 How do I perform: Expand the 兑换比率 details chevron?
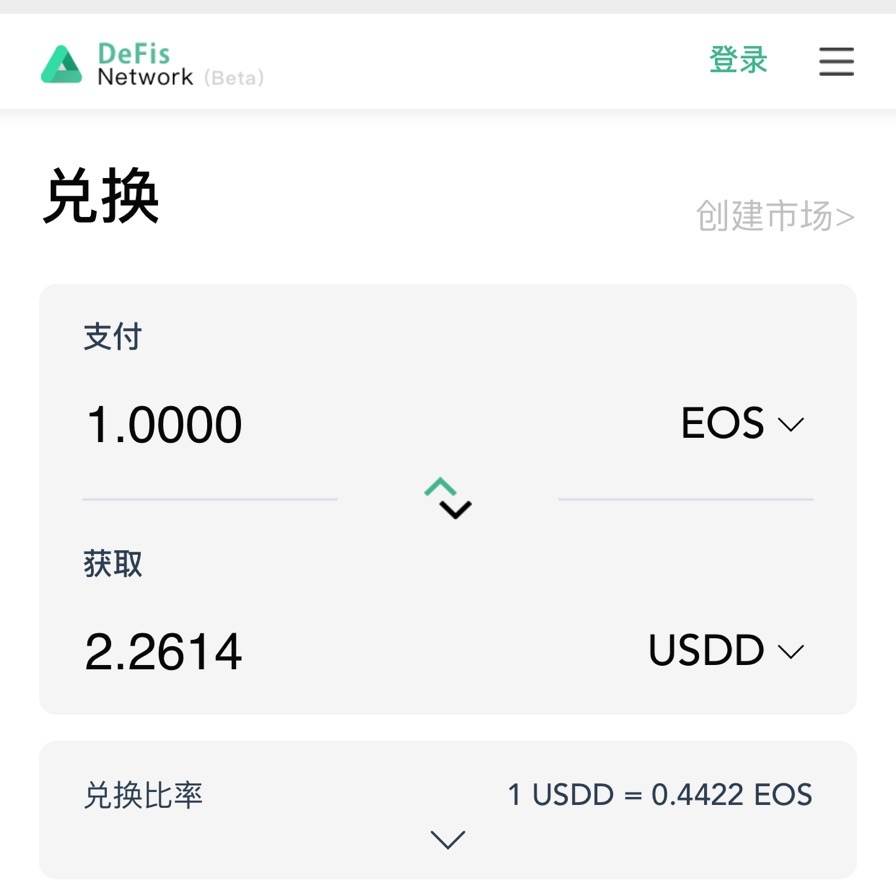(447, 839)
